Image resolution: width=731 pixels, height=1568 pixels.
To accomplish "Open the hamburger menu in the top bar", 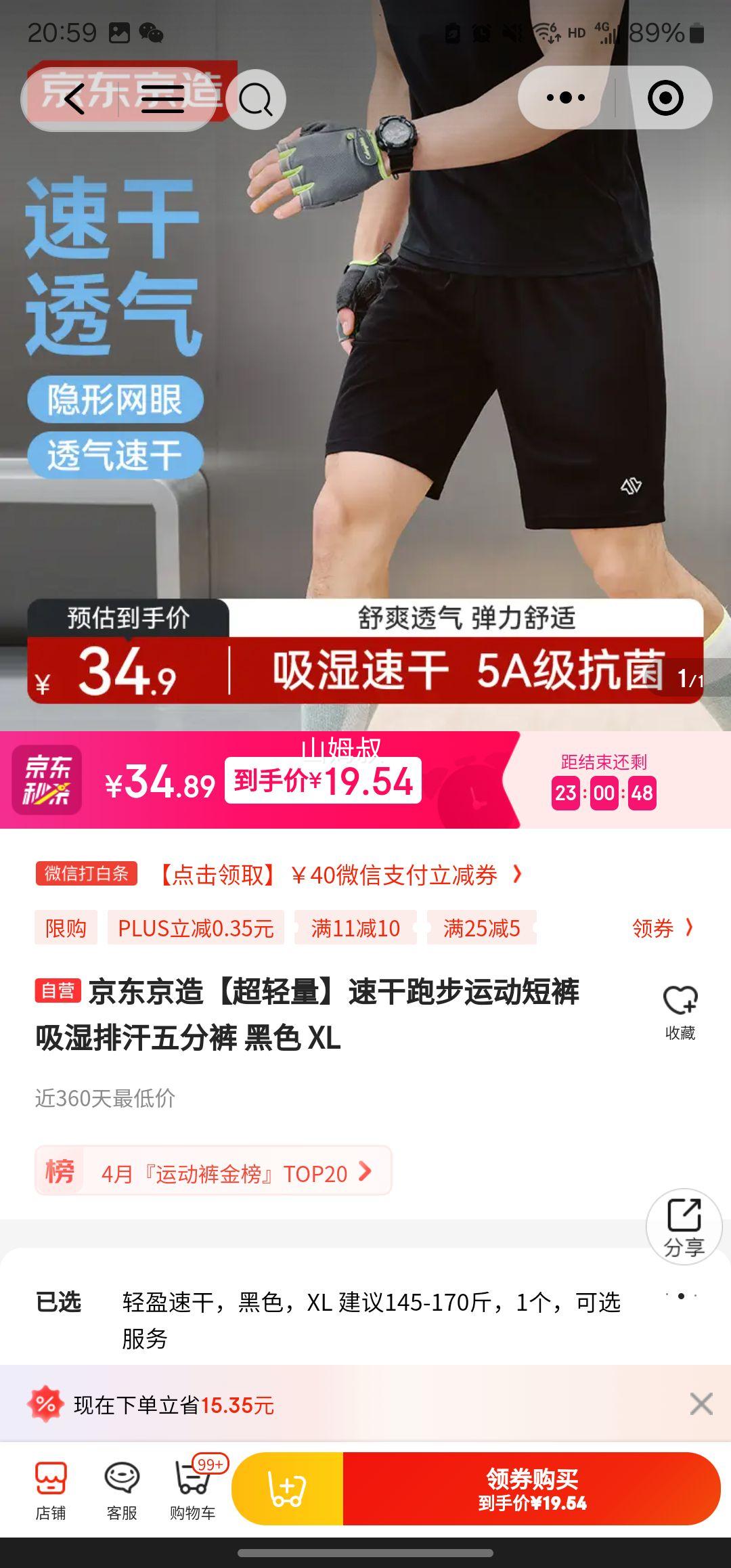I will pyautogui.click(x=162, y=99).
